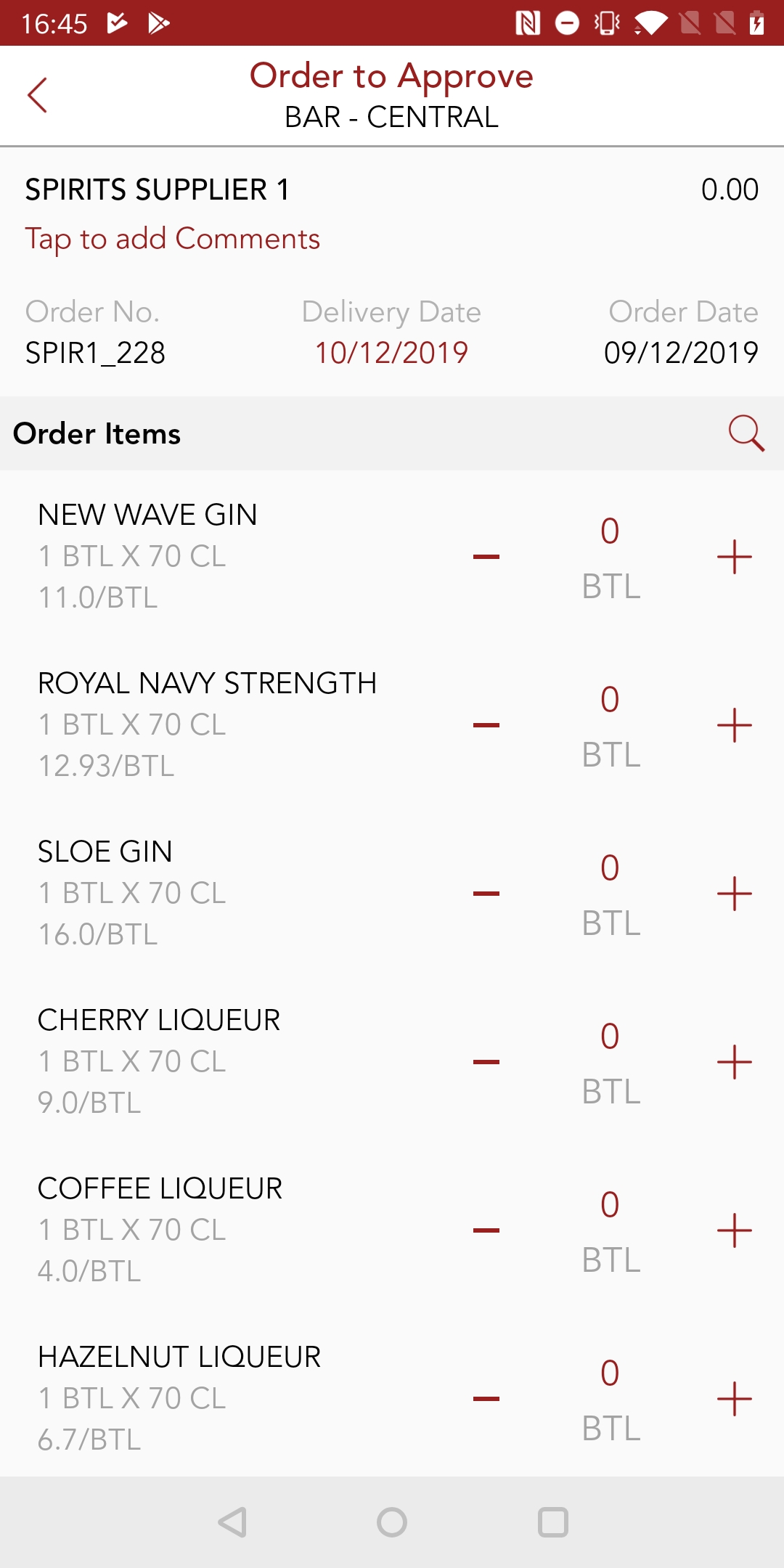Tap the SPIRITS SUPPLIER 1 header
This screenshot has width=784, height=1568.
pos(157,189)
